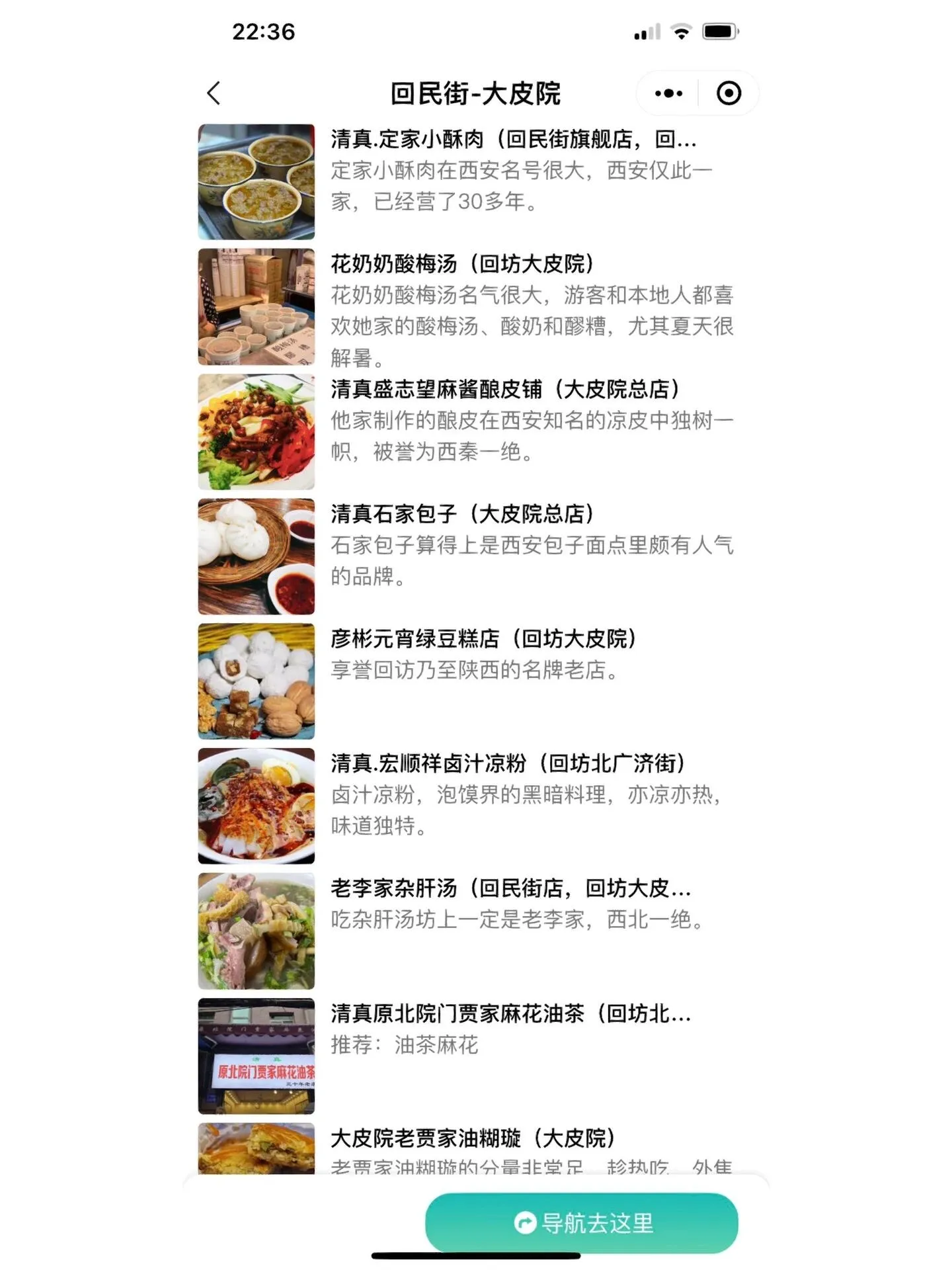Close the mini program via circle icon
952x1270 pixels.
(729, 93)
